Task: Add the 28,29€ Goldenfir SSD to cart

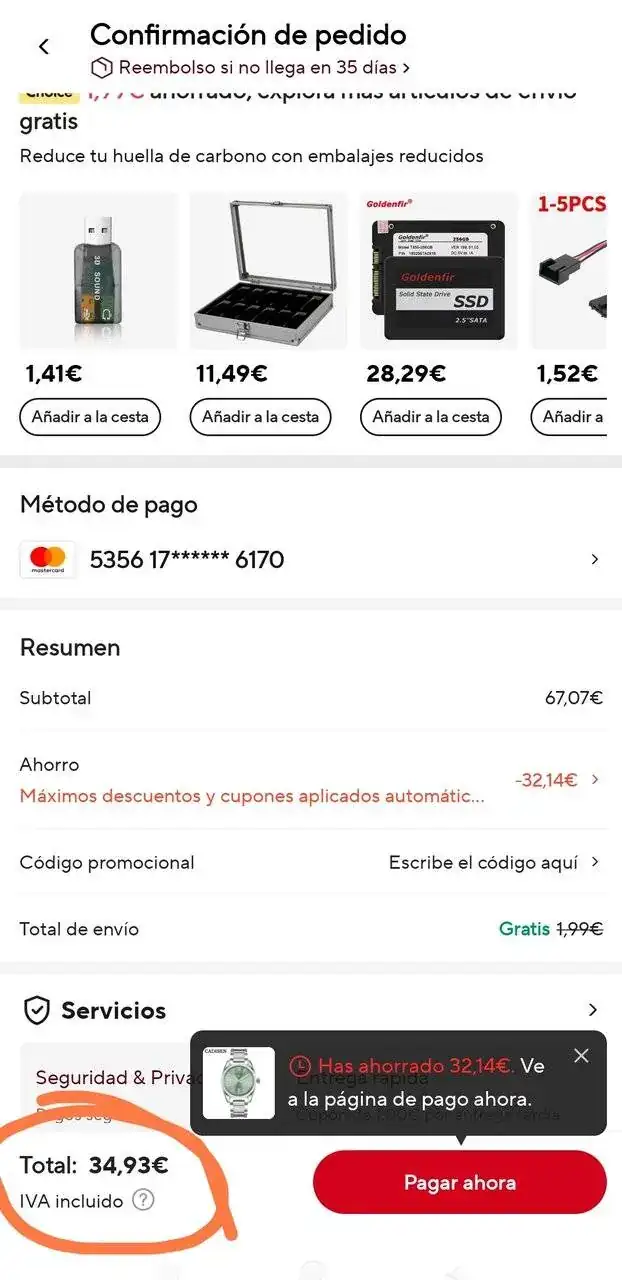Action: click(431, 416)
